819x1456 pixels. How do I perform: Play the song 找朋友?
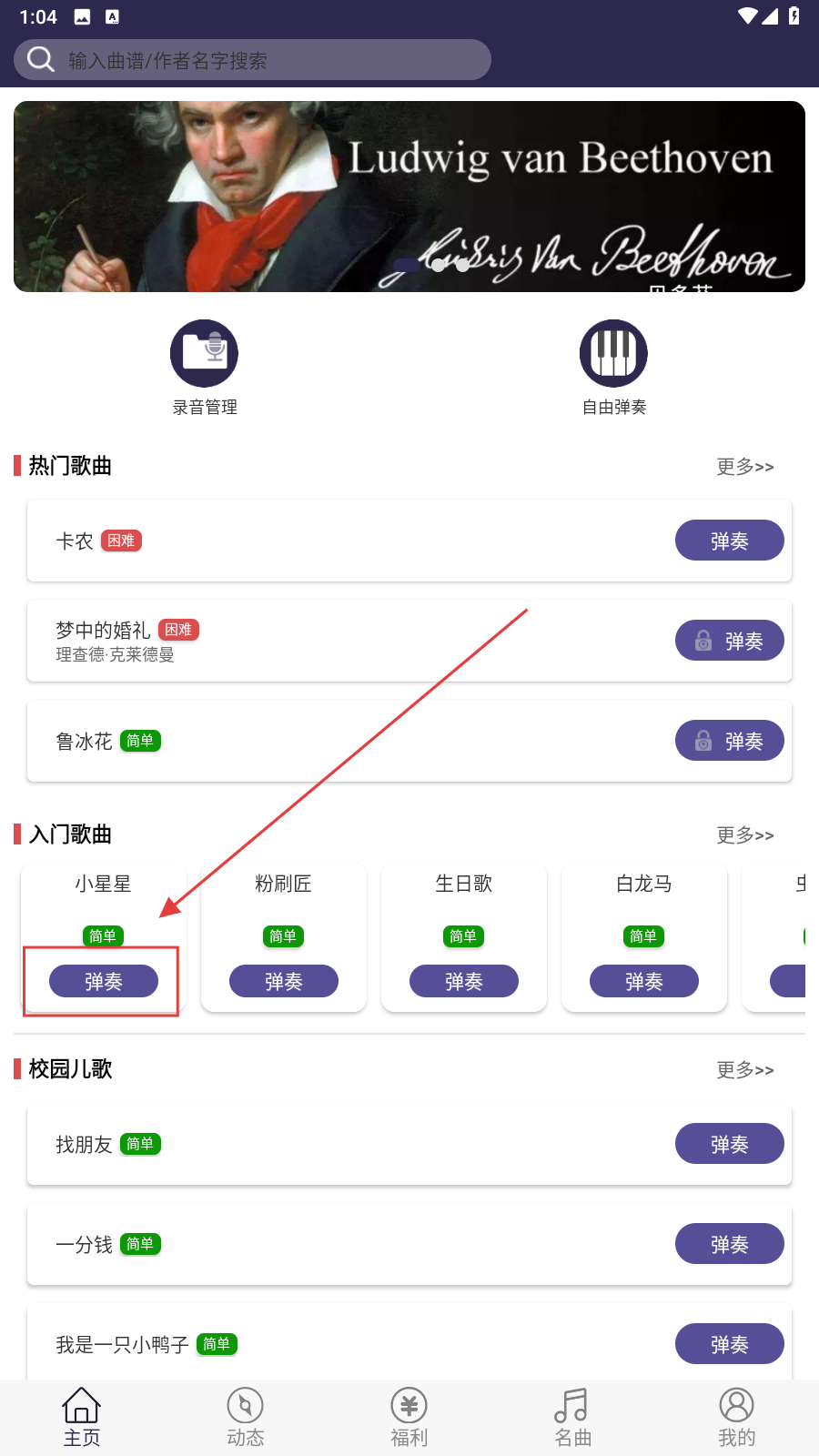(730, 1144)
